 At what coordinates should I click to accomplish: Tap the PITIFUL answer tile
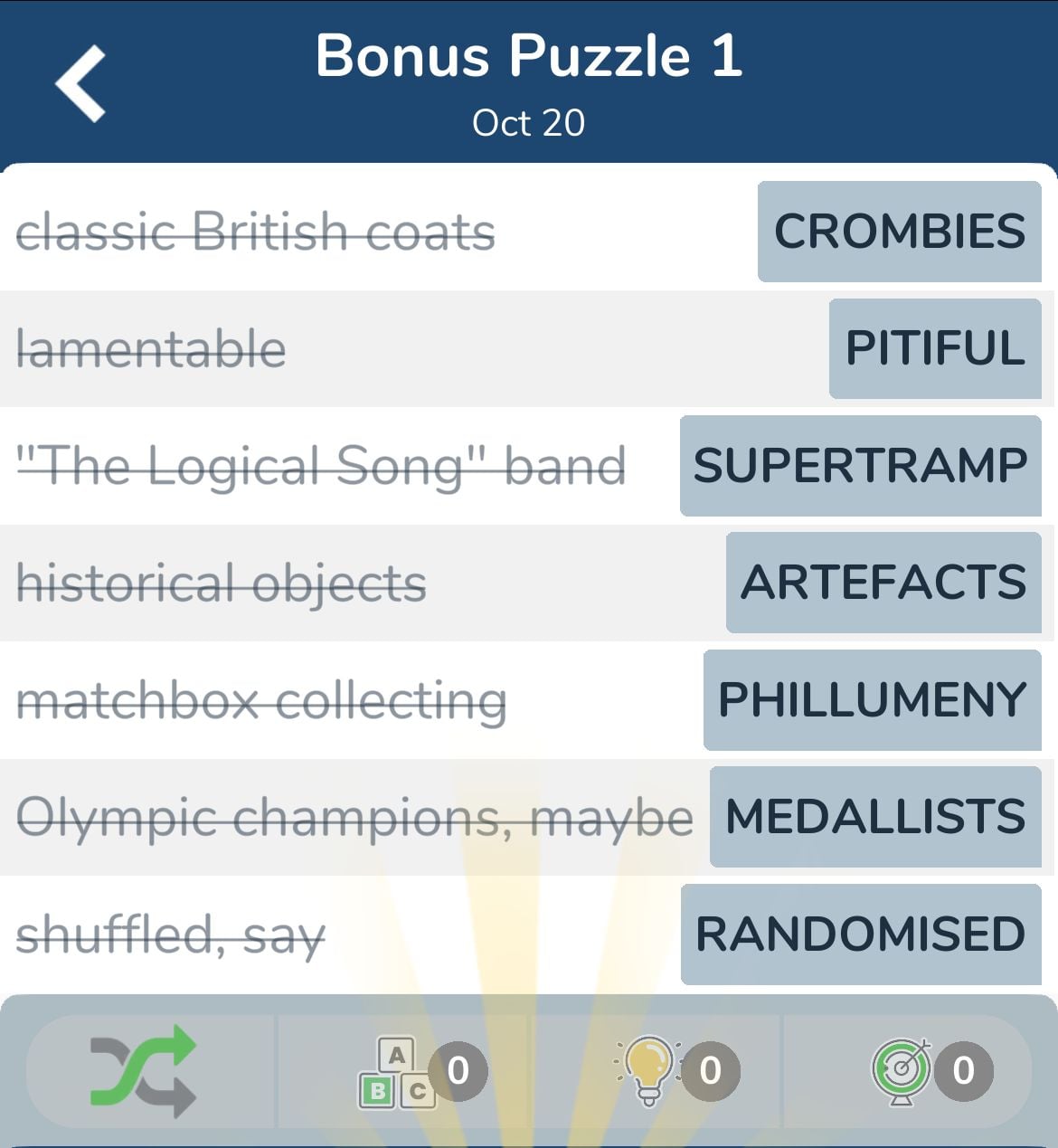click(x=935, y=348)
